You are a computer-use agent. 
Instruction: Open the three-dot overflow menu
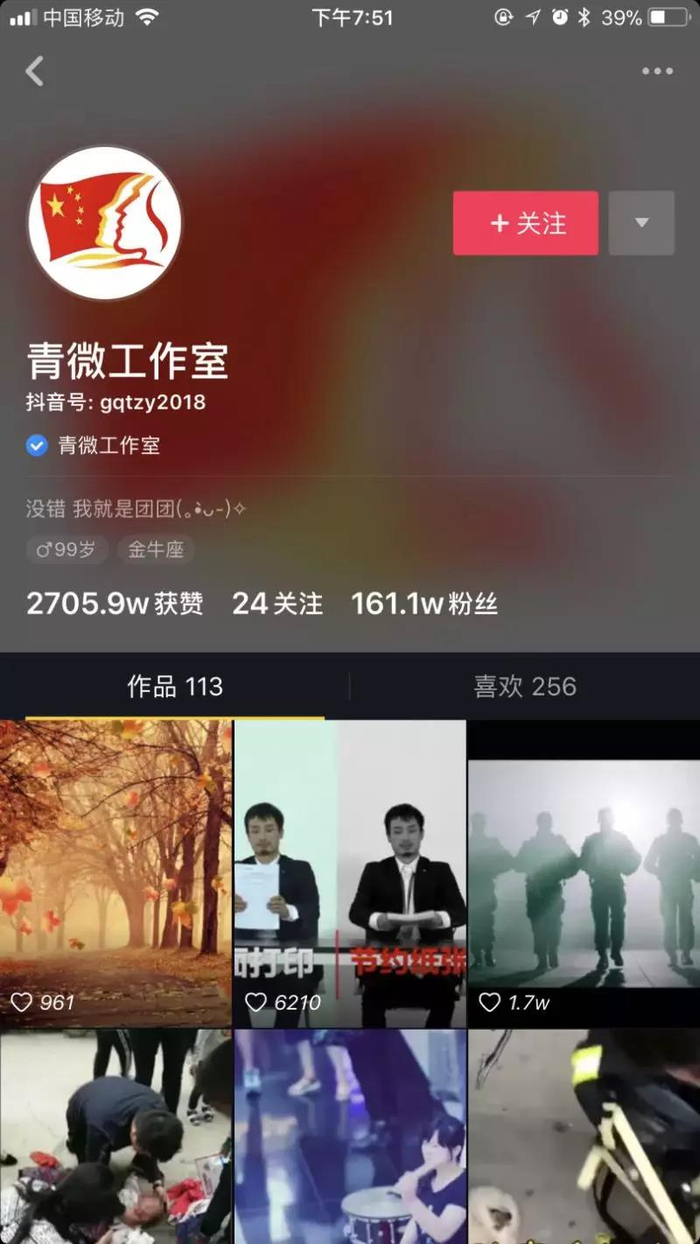tap(657, 71)
